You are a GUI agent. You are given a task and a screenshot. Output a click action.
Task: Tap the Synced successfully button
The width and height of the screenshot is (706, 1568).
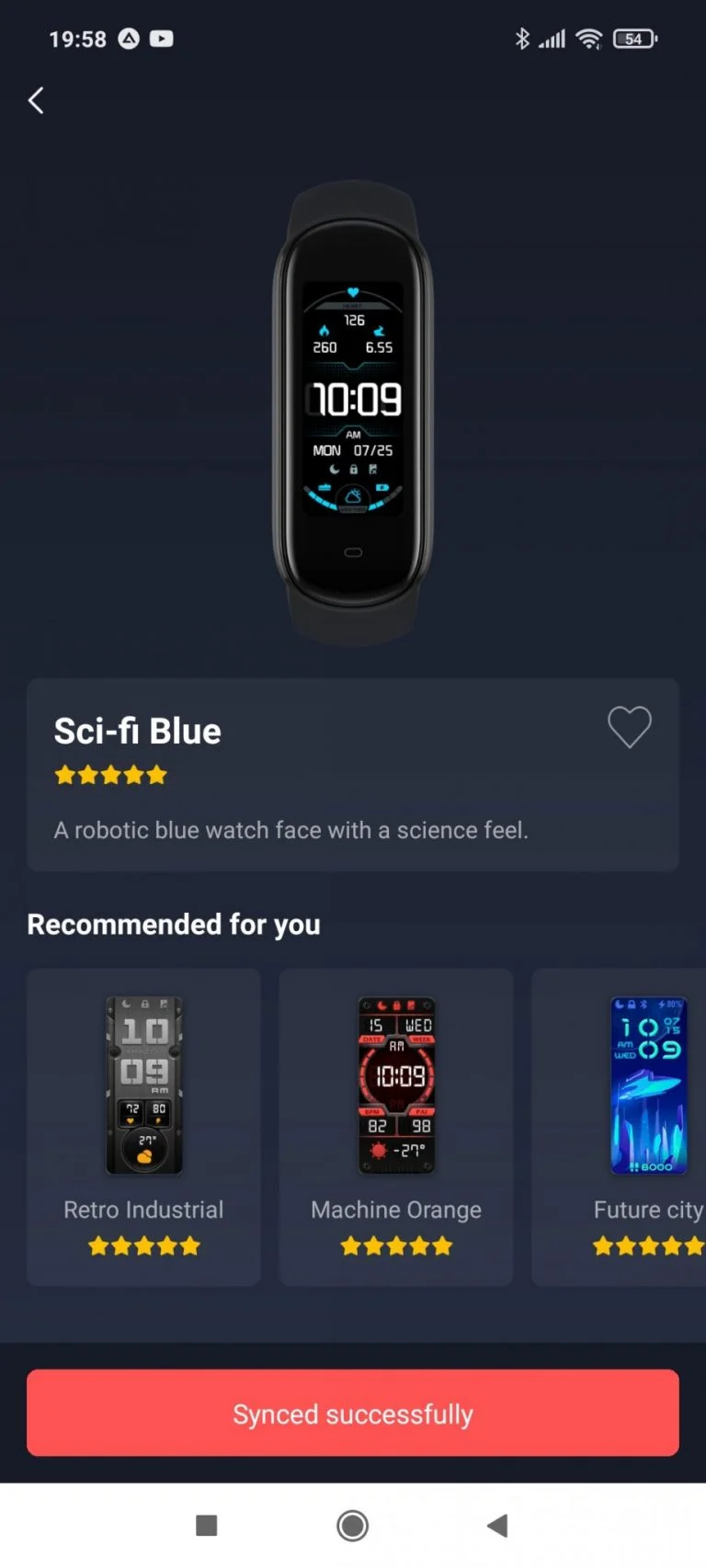(x=352, y=1413)
